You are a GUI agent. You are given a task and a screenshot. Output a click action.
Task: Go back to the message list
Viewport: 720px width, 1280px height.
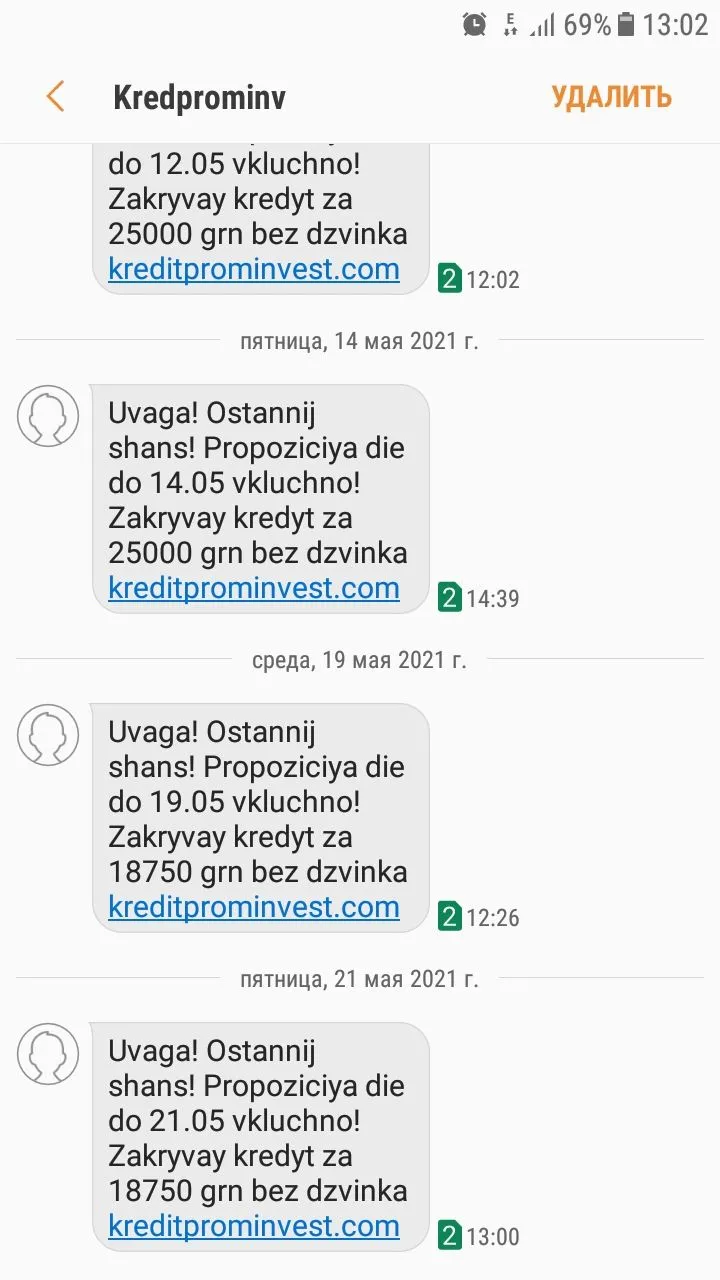pyautogui.click(x=55, y=97)
